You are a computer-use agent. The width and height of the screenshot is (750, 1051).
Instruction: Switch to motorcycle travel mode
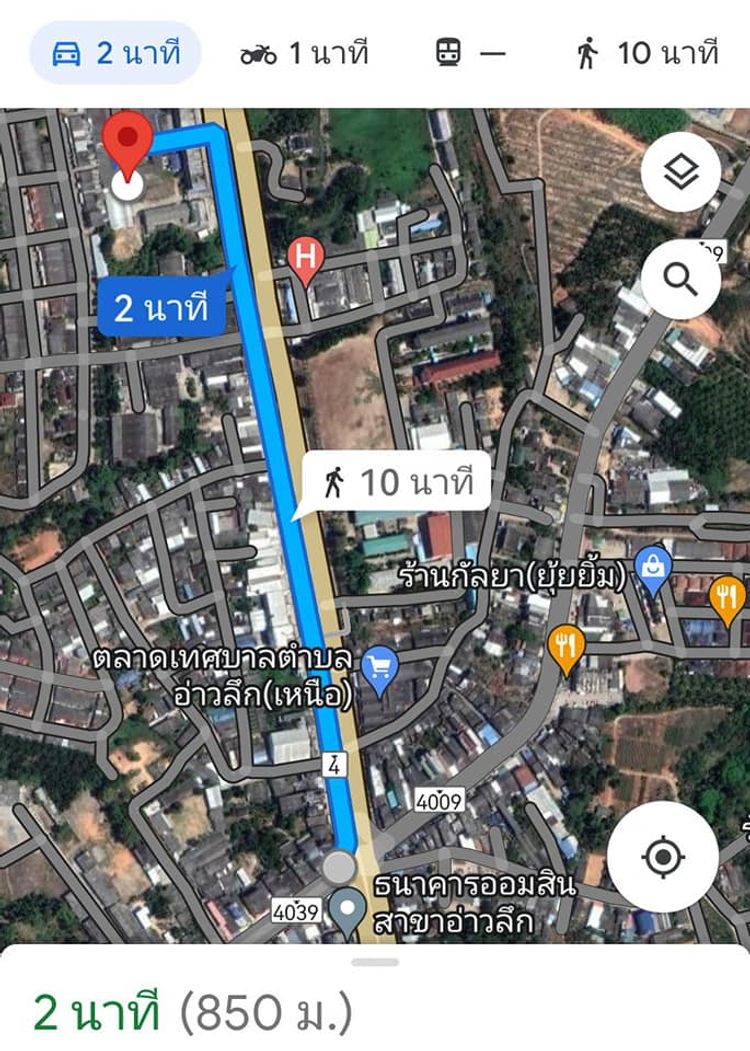pos(304,53)
